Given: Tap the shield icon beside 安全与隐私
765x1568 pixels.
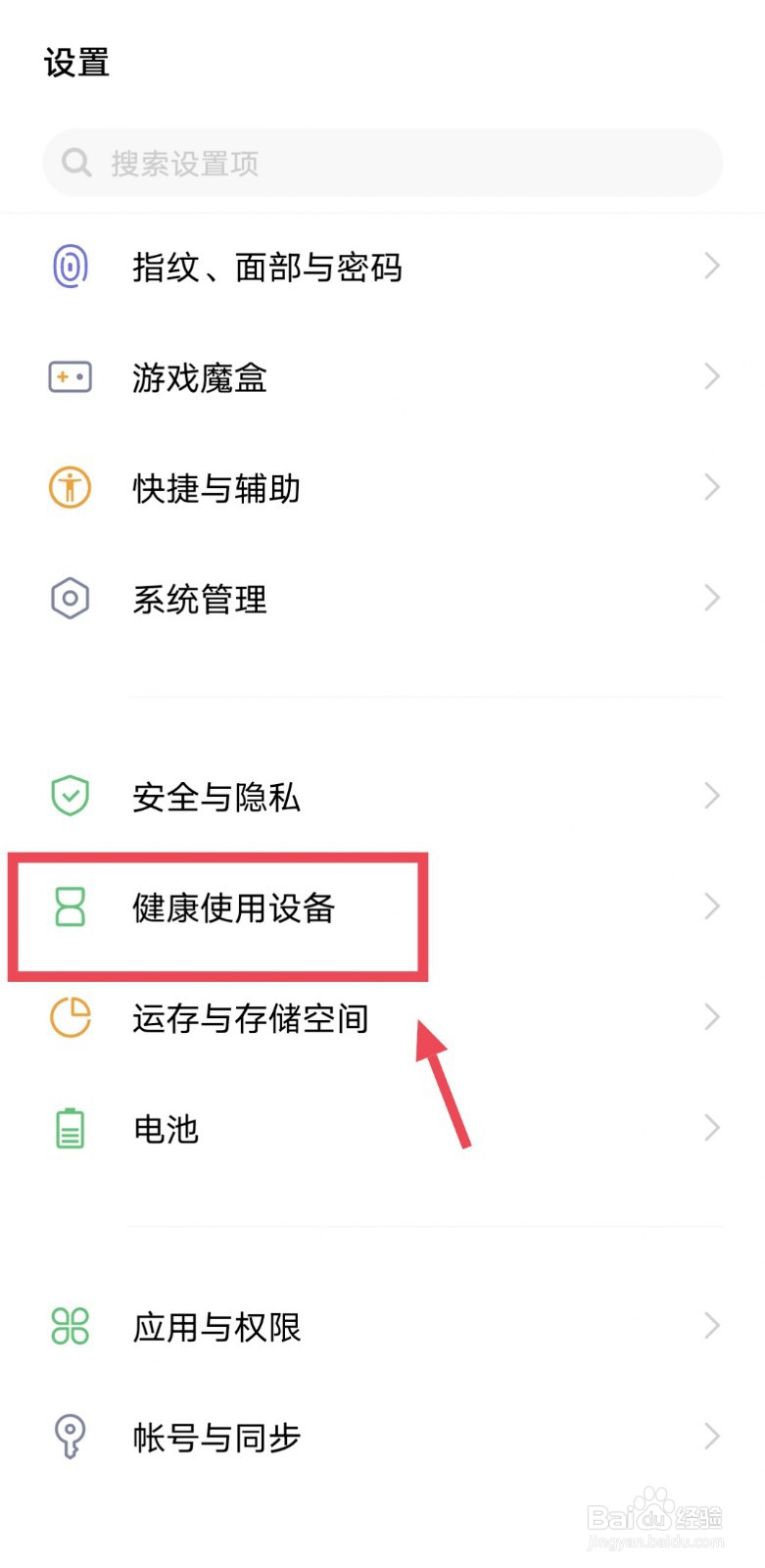Looking at the screenshot, I should [x=70, y=796].
